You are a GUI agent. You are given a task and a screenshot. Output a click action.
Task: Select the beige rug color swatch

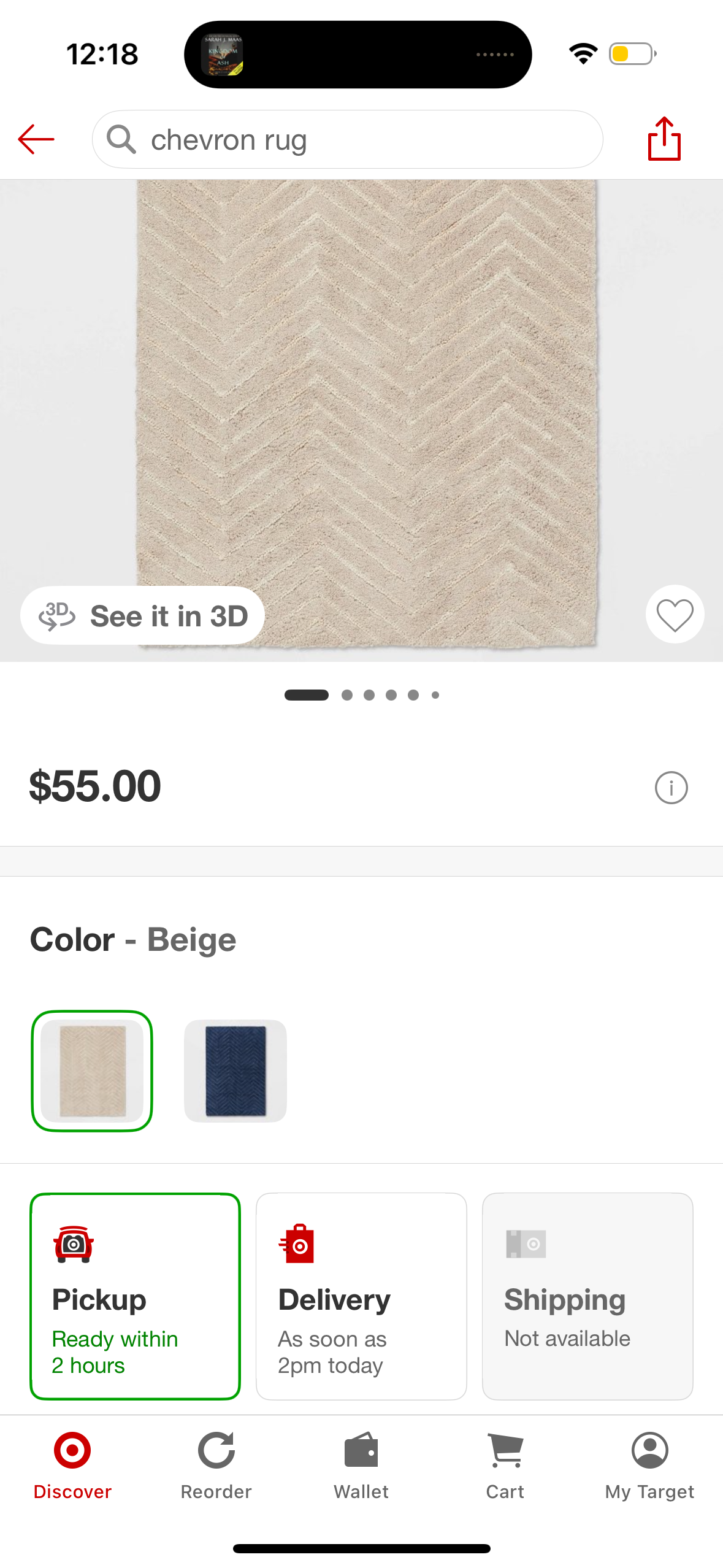point(92,1070)
